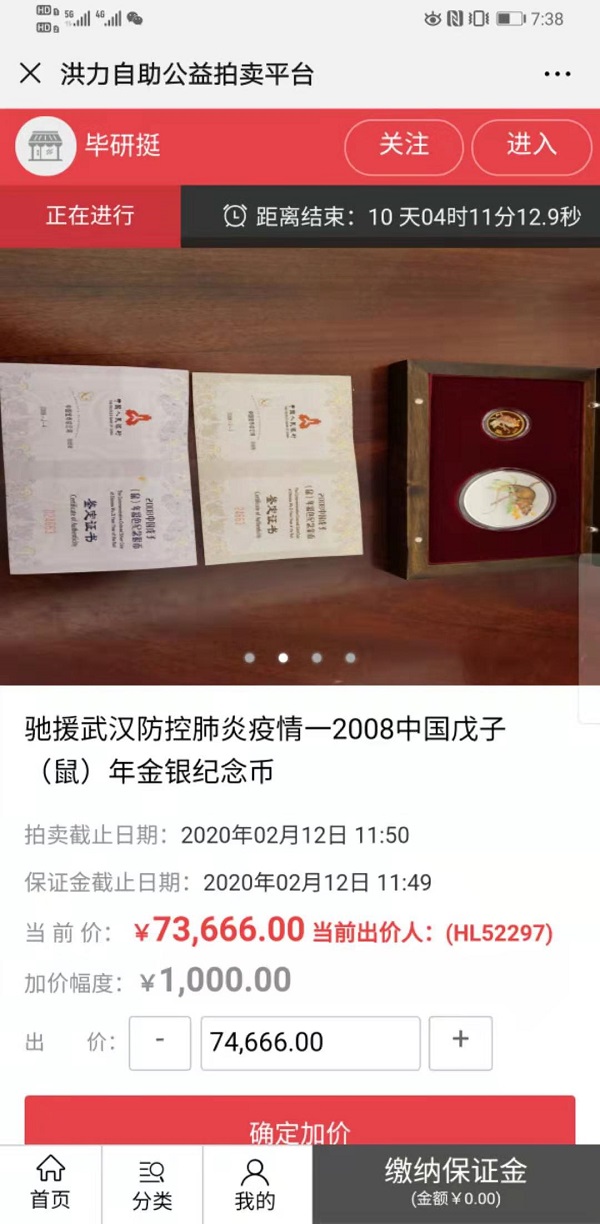Open the three-dot overflow menu

coord(557,74)
